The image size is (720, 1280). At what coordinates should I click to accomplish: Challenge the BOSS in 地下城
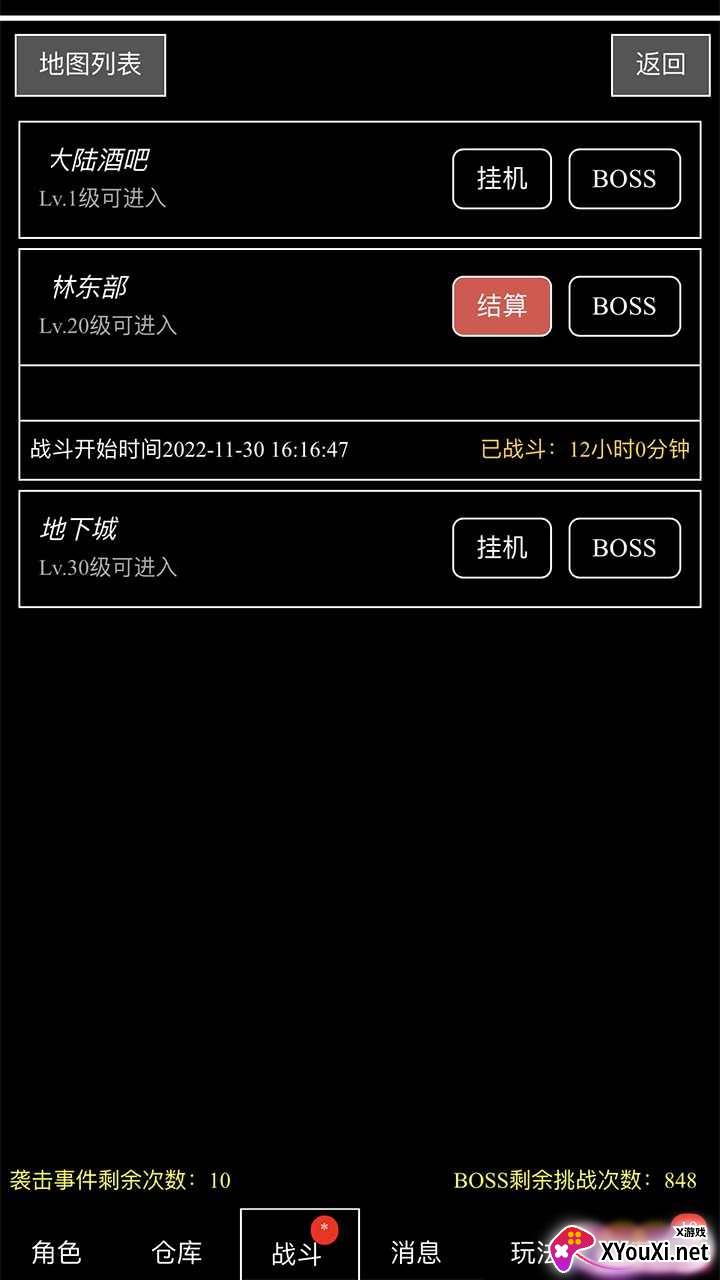pyautogui.click(x=625, y=548)
